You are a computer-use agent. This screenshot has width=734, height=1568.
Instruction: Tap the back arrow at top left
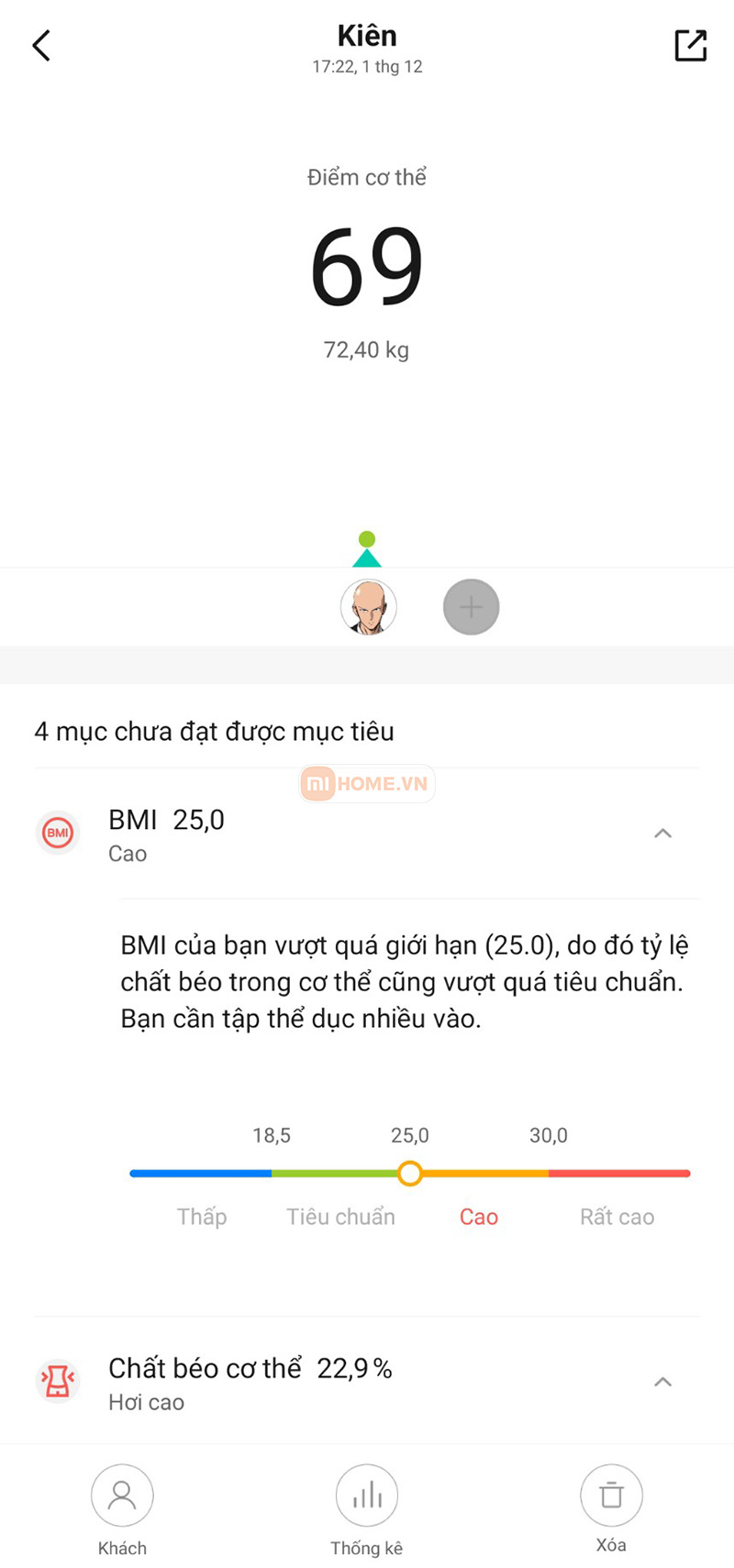coord(40,44)
